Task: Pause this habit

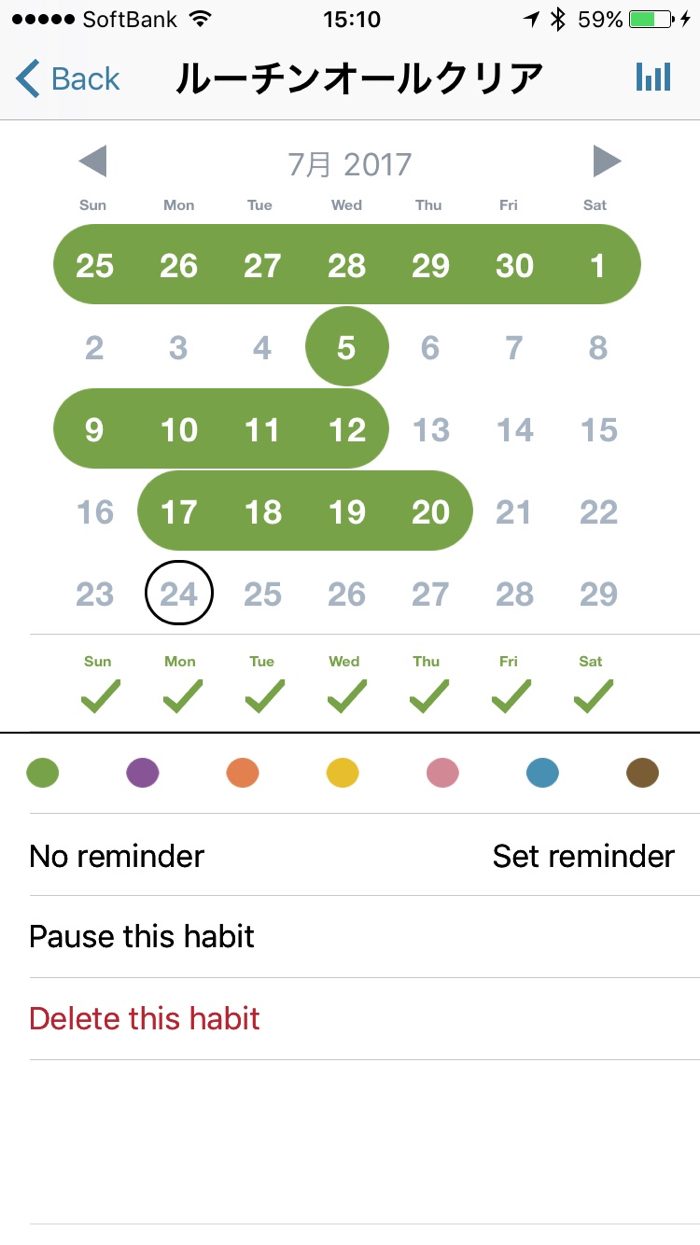Action: click(142, 937)
